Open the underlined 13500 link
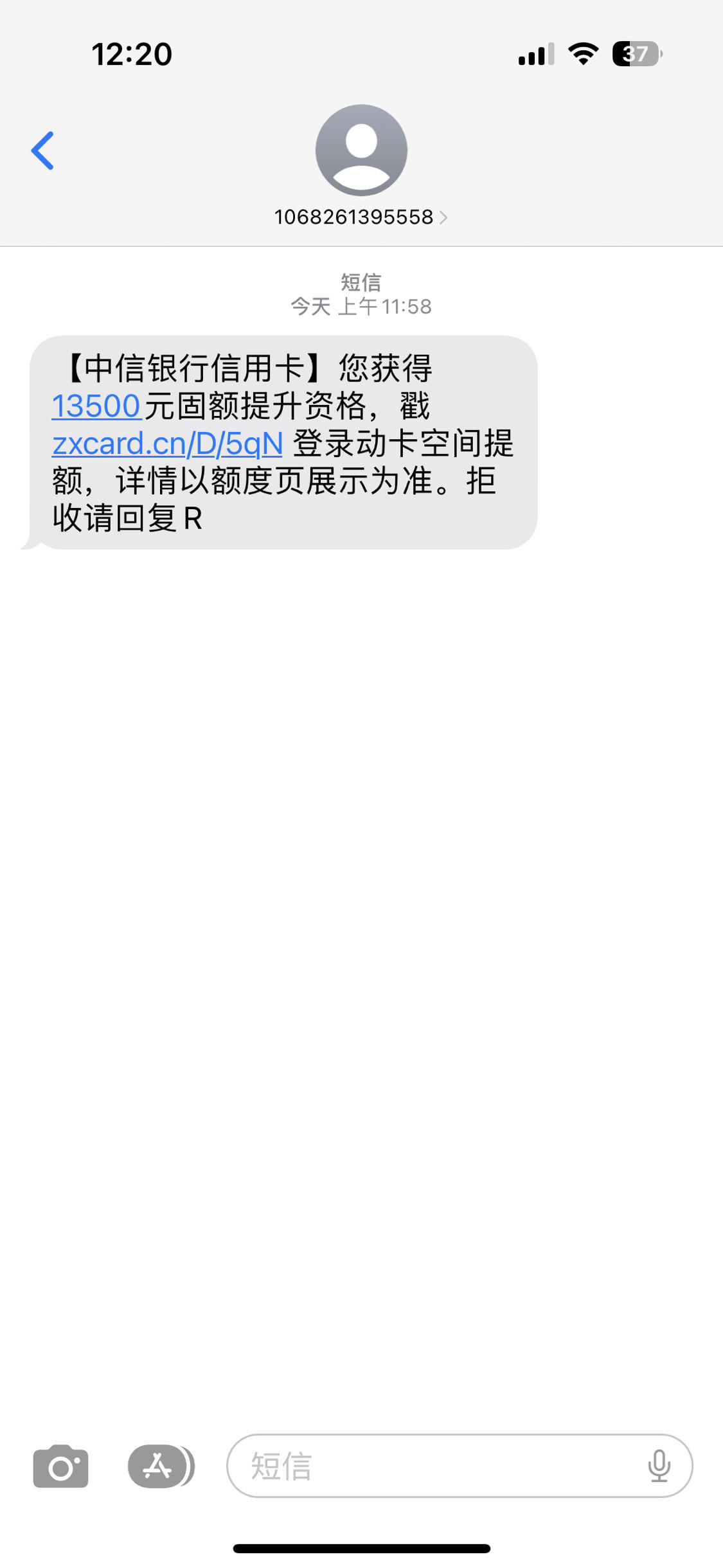The image size is (723, 1568). point(95,406)
